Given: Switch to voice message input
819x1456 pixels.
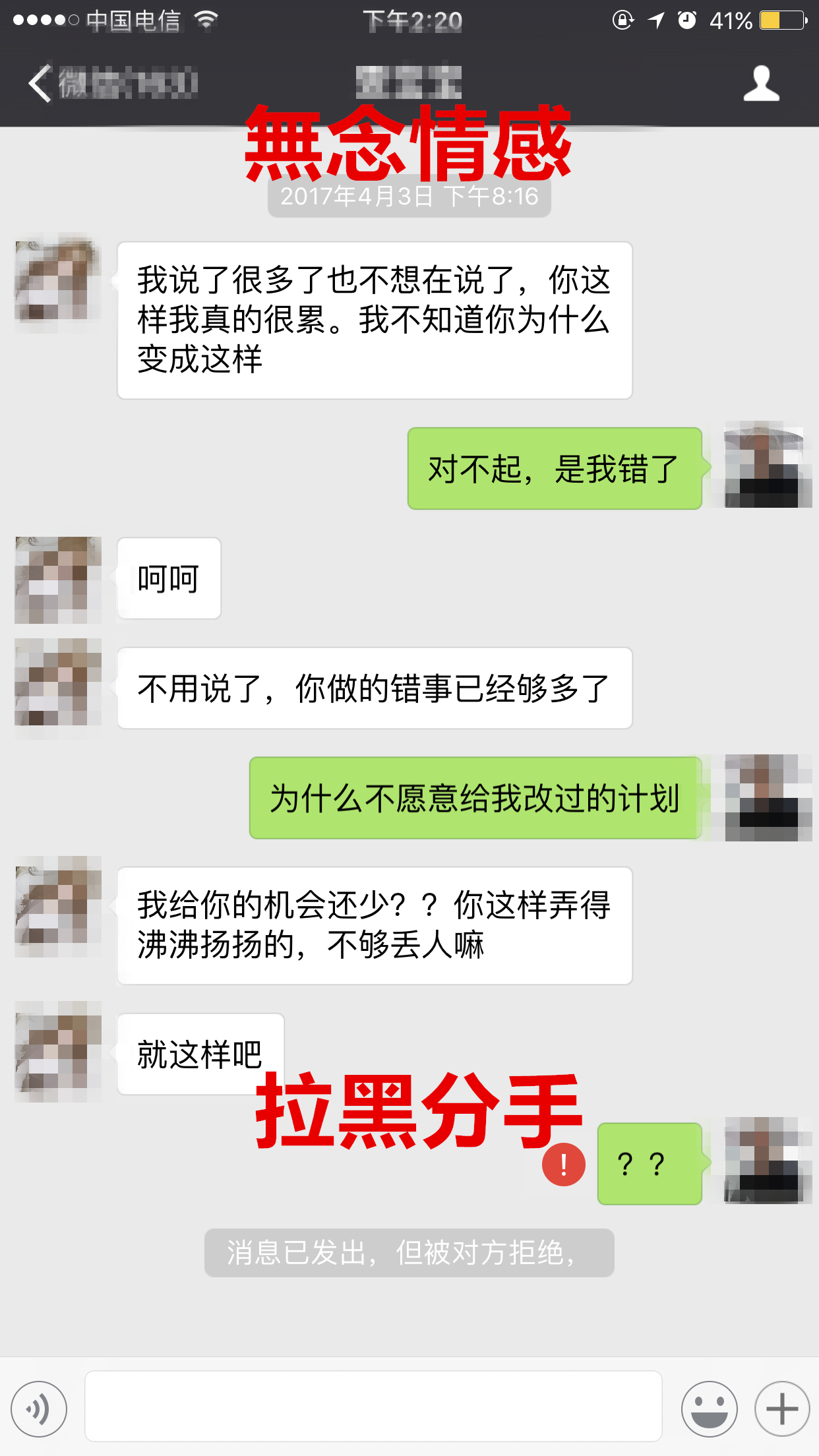Looking at the screenshot, I should (39, 1409).
